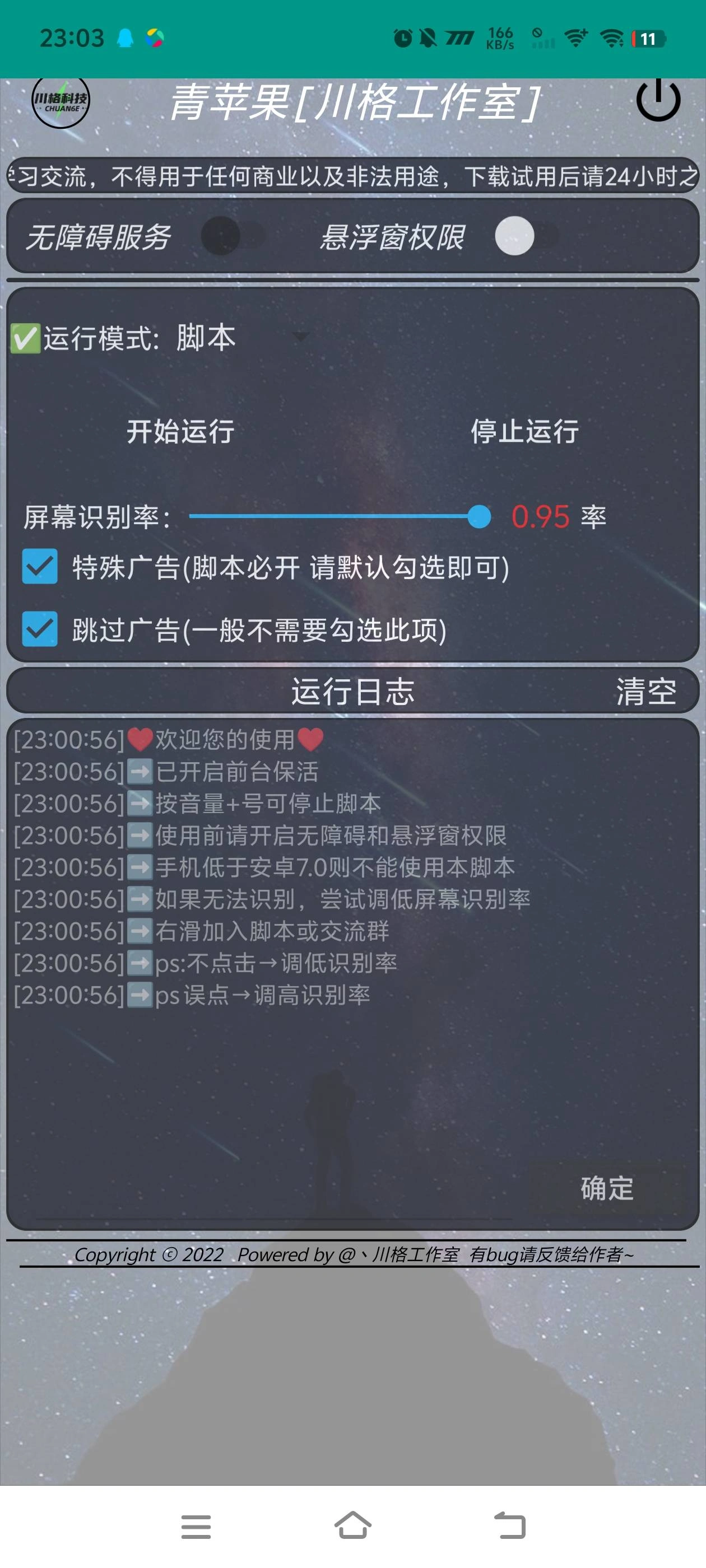Tap the system back button
The width and height of the screenshot is (706, 1568).
(509, 1526)
